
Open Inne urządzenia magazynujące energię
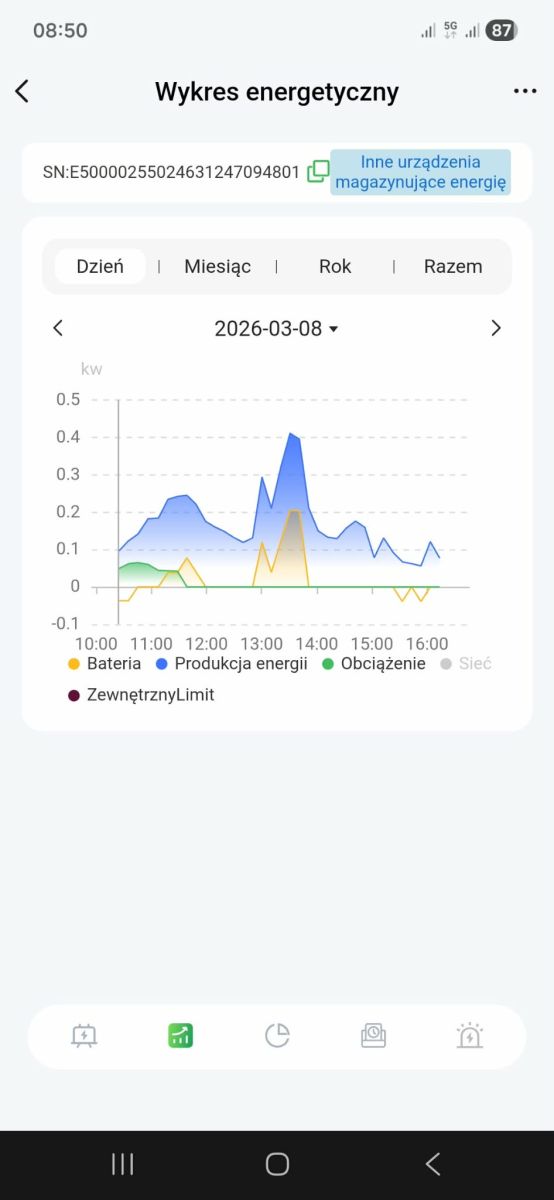(421, 172)
